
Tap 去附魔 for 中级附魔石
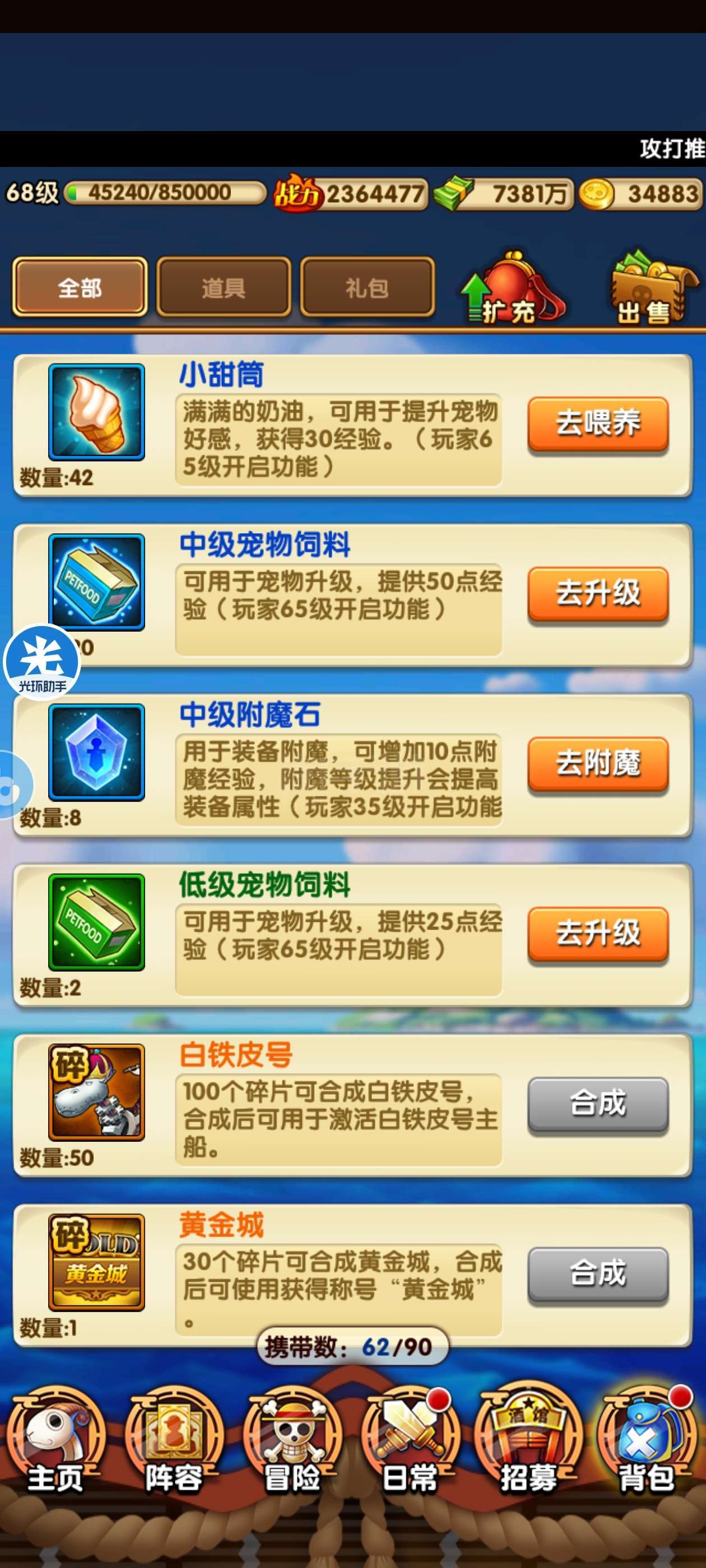pos(597,764)
